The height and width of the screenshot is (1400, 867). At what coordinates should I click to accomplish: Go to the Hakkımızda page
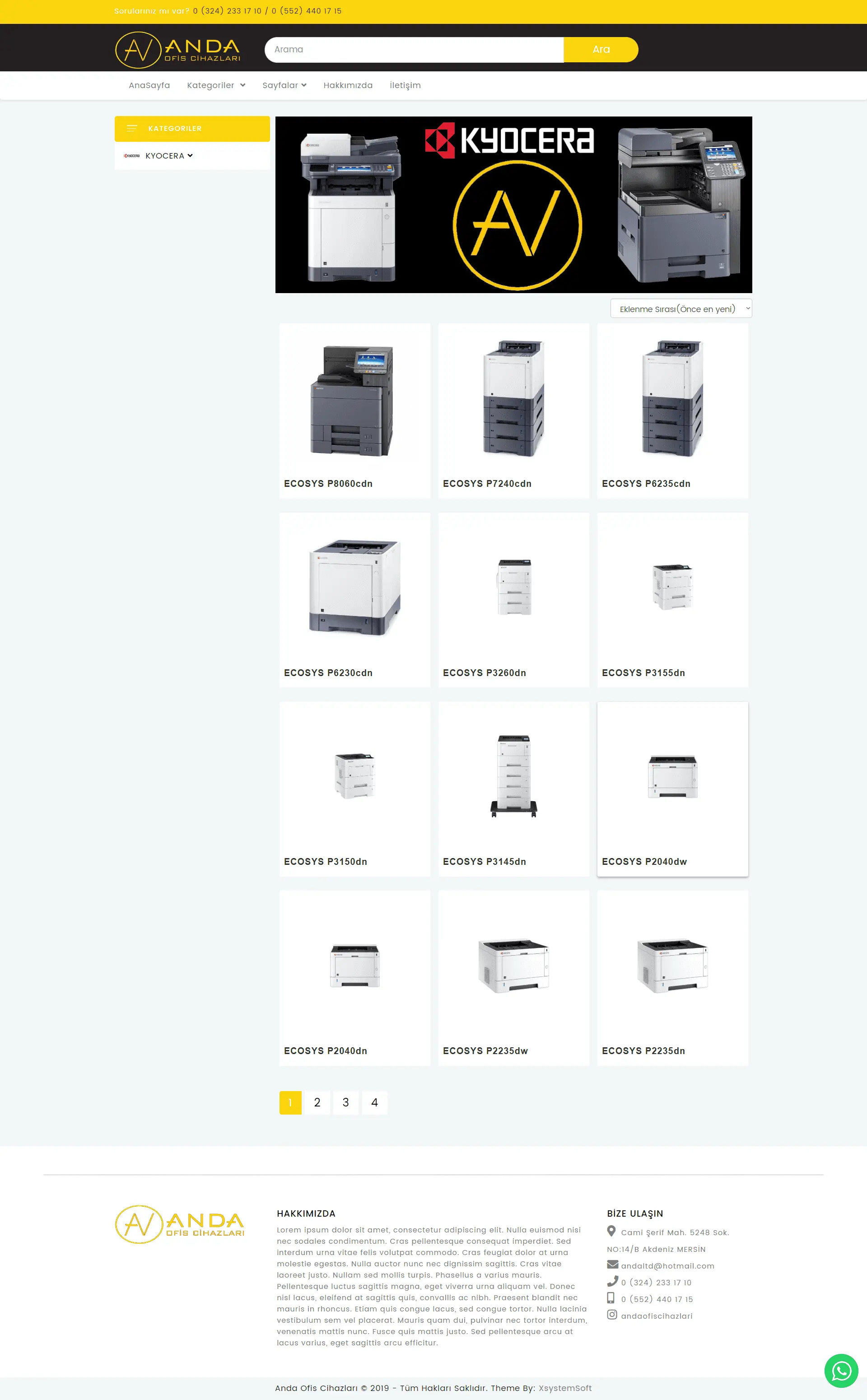coord(348,85)
